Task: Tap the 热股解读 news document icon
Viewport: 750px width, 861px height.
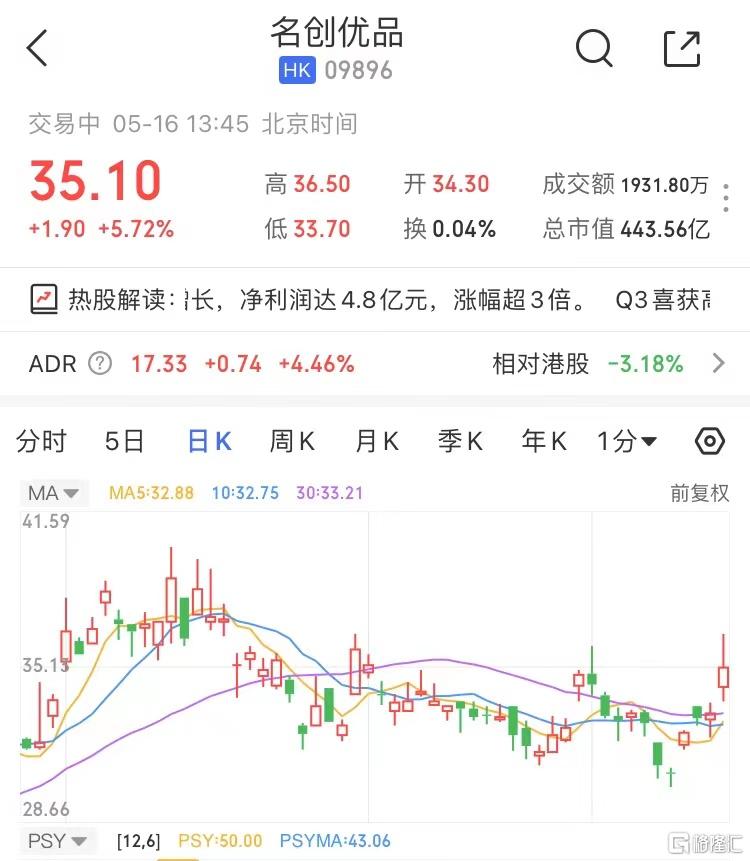Action: coord(42,300)
